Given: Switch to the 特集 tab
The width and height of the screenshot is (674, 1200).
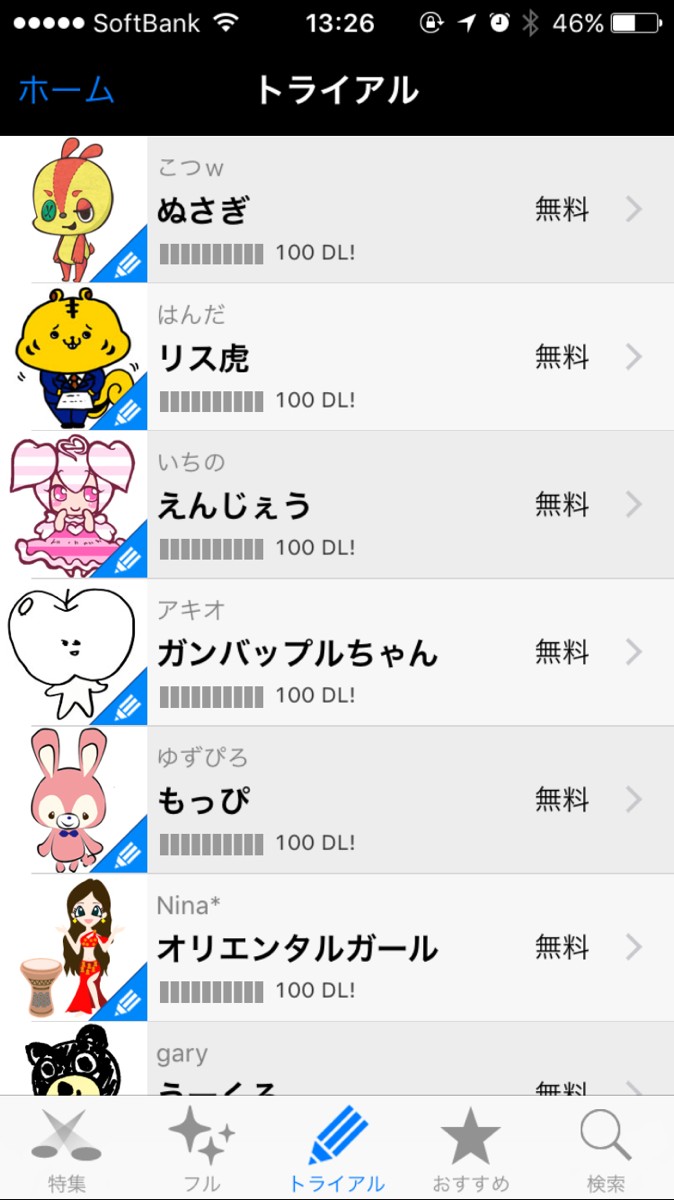Looking at the screenshot, I should [x=67, y=1150].
